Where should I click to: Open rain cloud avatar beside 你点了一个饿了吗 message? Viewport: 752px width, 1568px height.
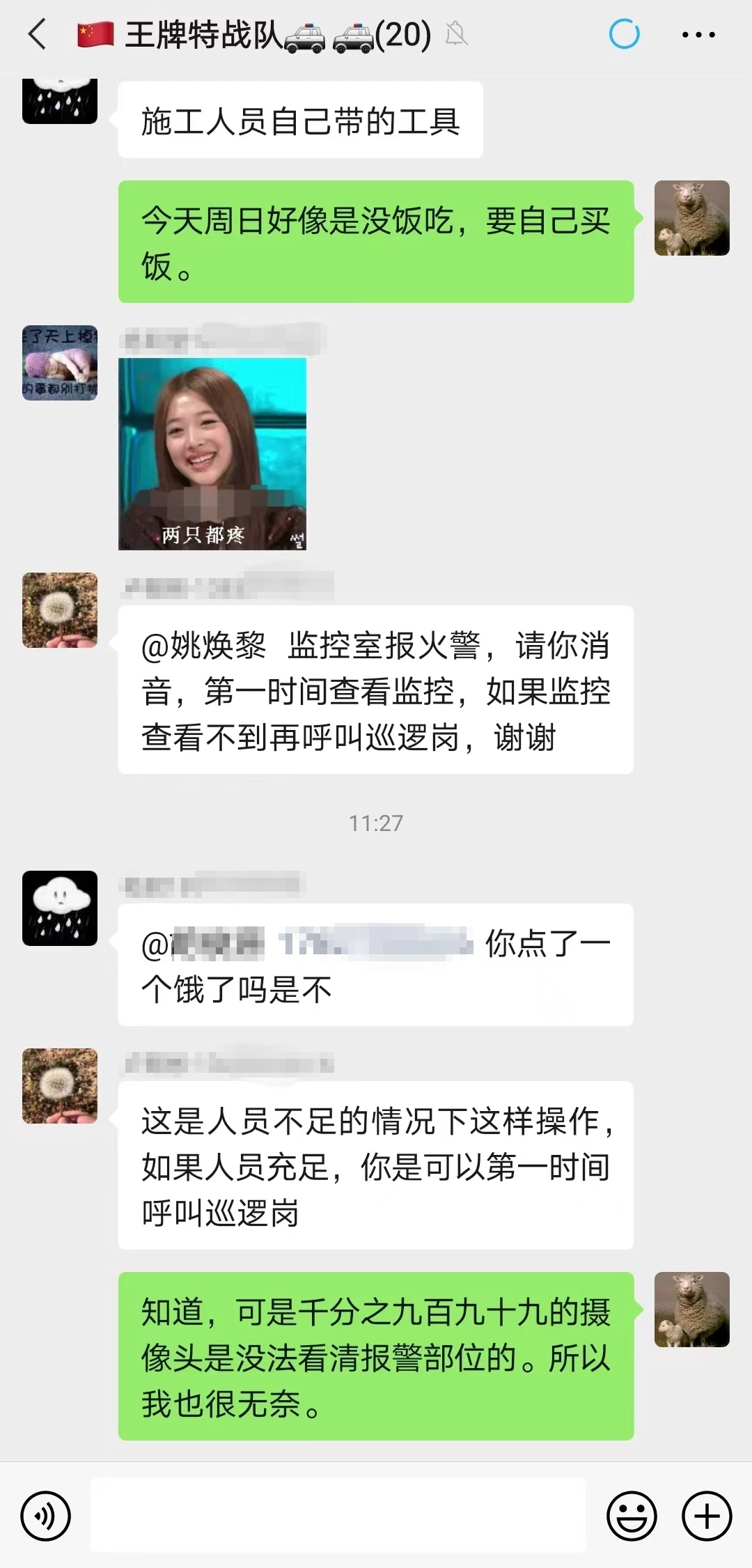coord(60,908)
